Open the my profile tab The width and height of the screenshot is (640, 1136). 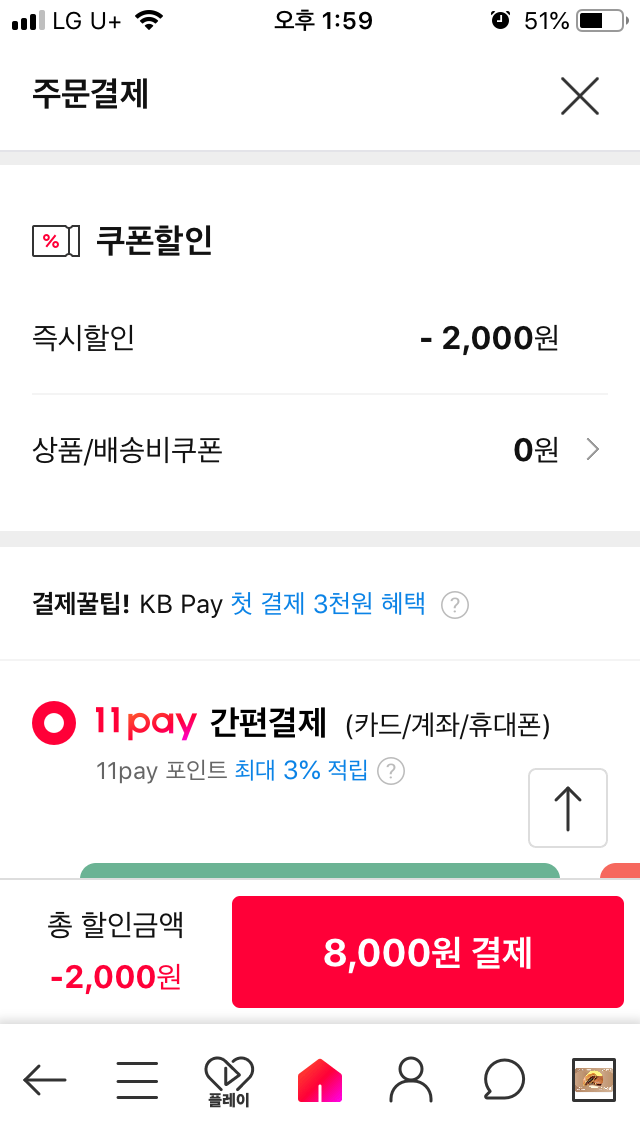[x=411, y=1079]
